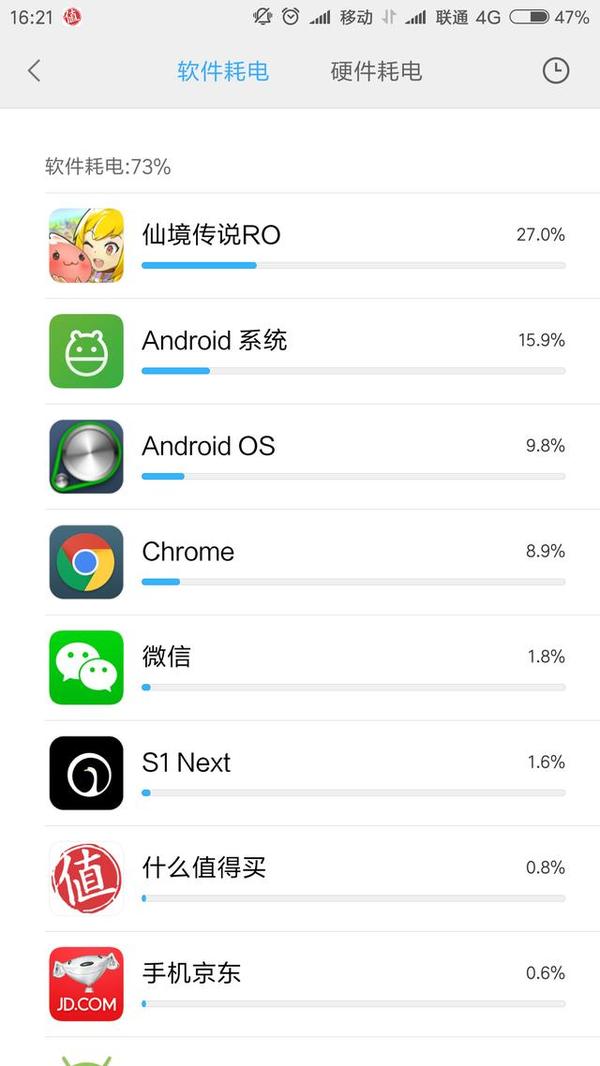Image resolution: width=600 pixels, height=1066 pixels.
Task: Open 仙境传说RO power usage details
Action: tap(322, 245)
